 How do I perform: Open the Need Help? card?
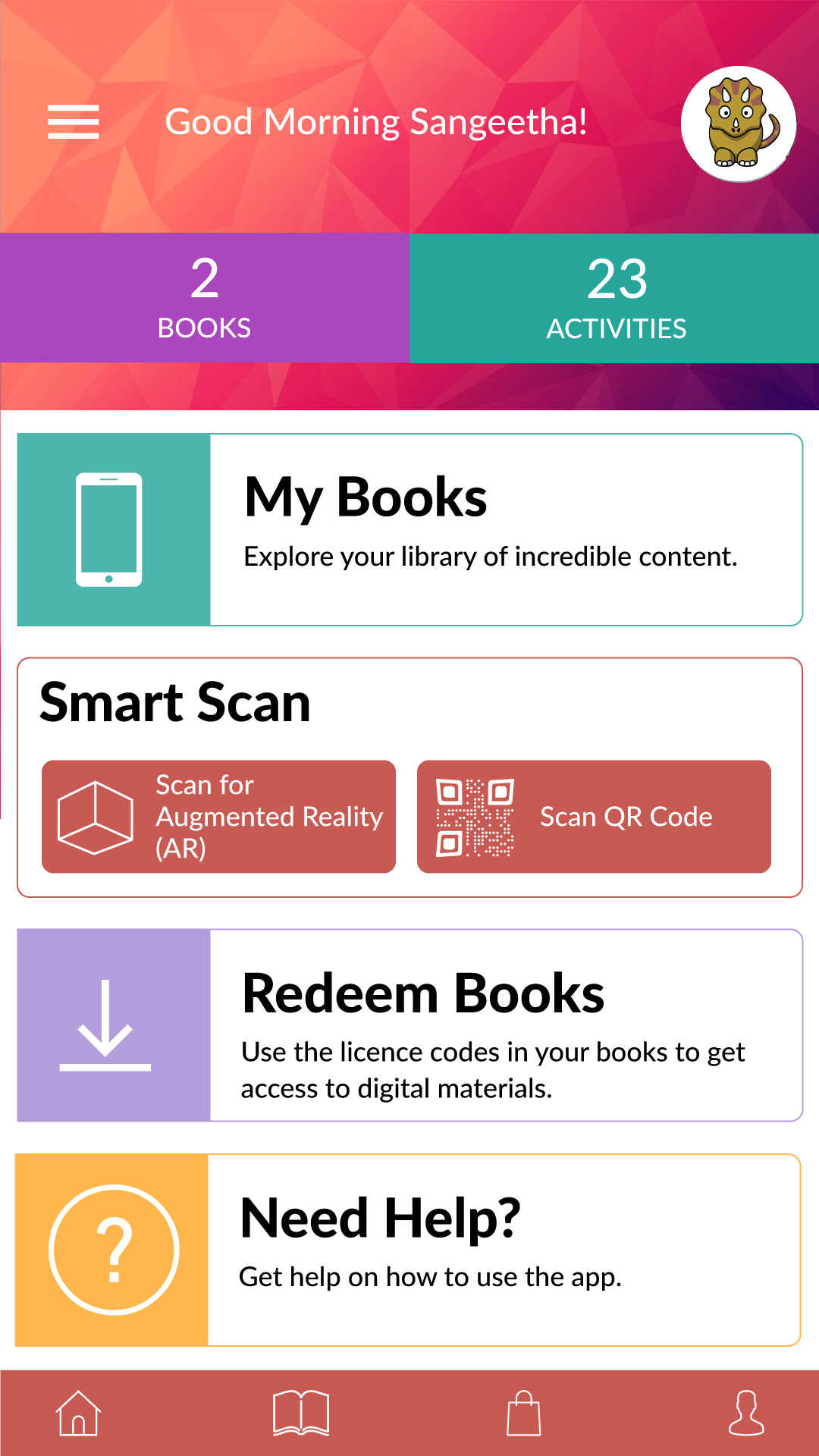point(408,1250)
